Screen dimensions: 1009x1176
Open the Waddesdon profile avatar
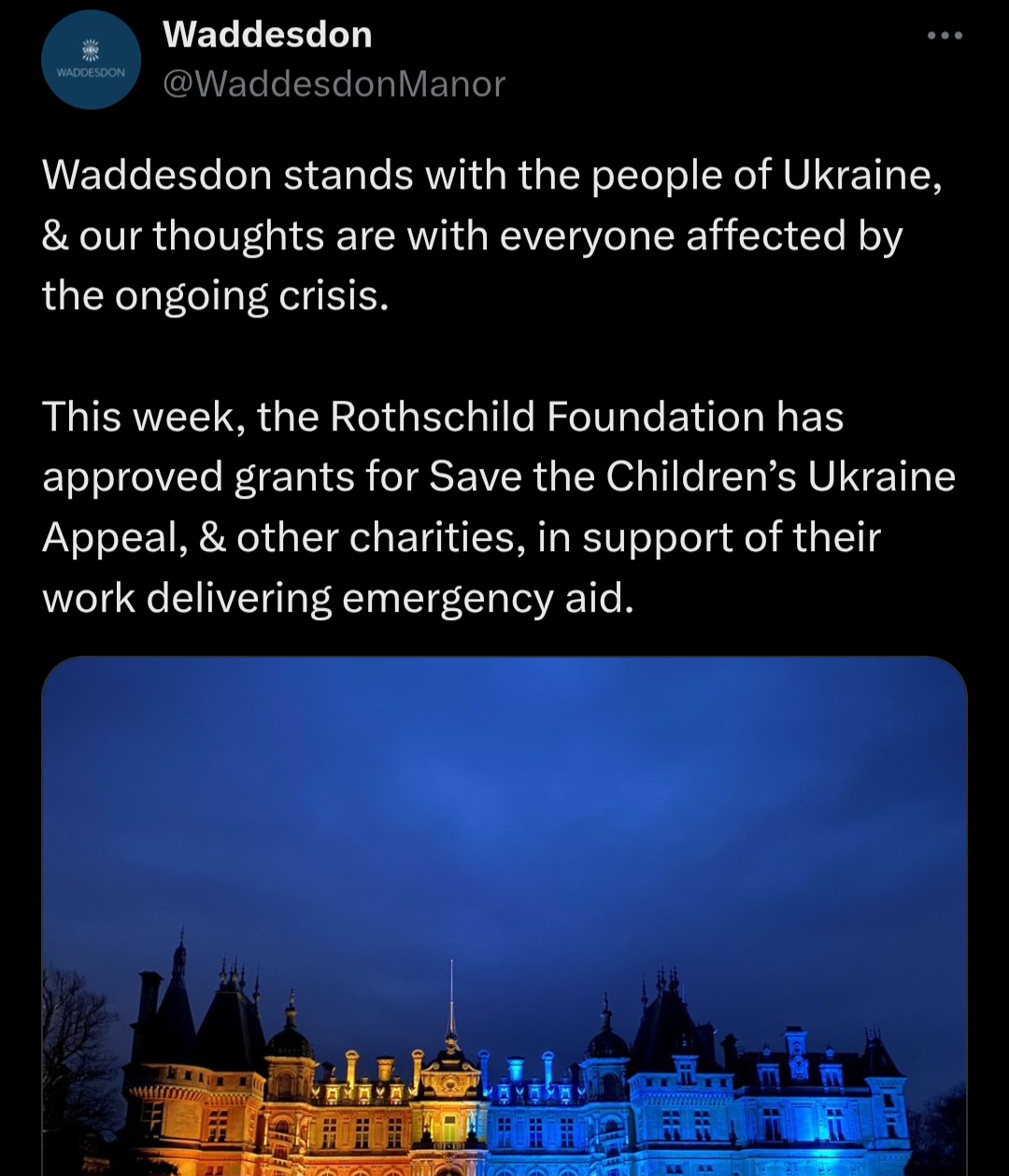point(91,62)
